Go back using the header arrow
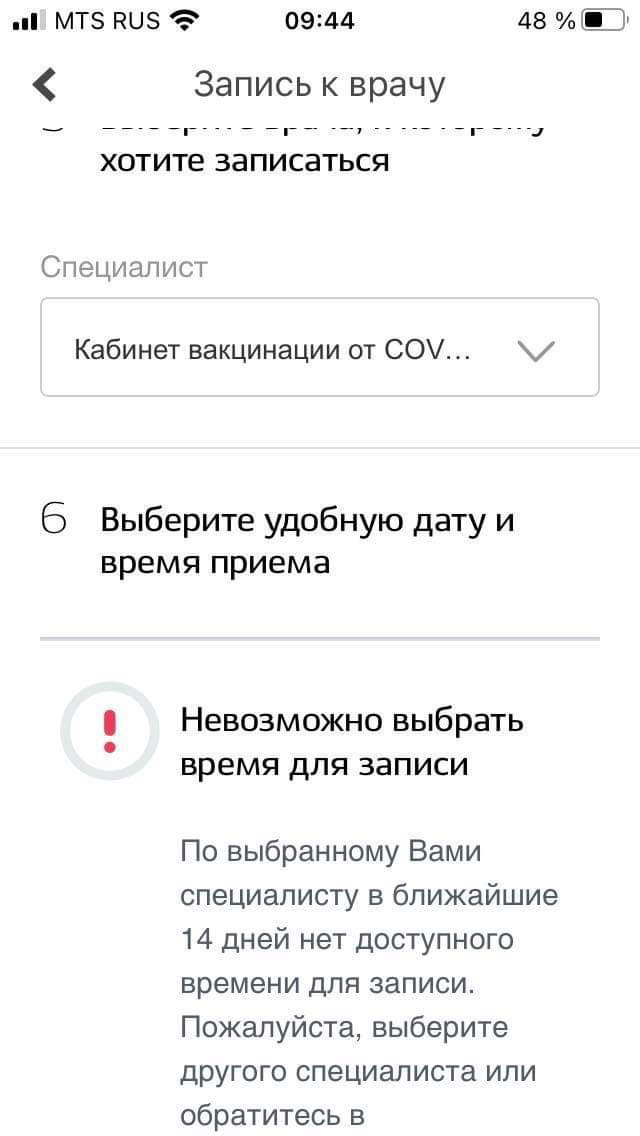Image resolution: width=640 pixels, height=1136 pixels. pos(45,85)
